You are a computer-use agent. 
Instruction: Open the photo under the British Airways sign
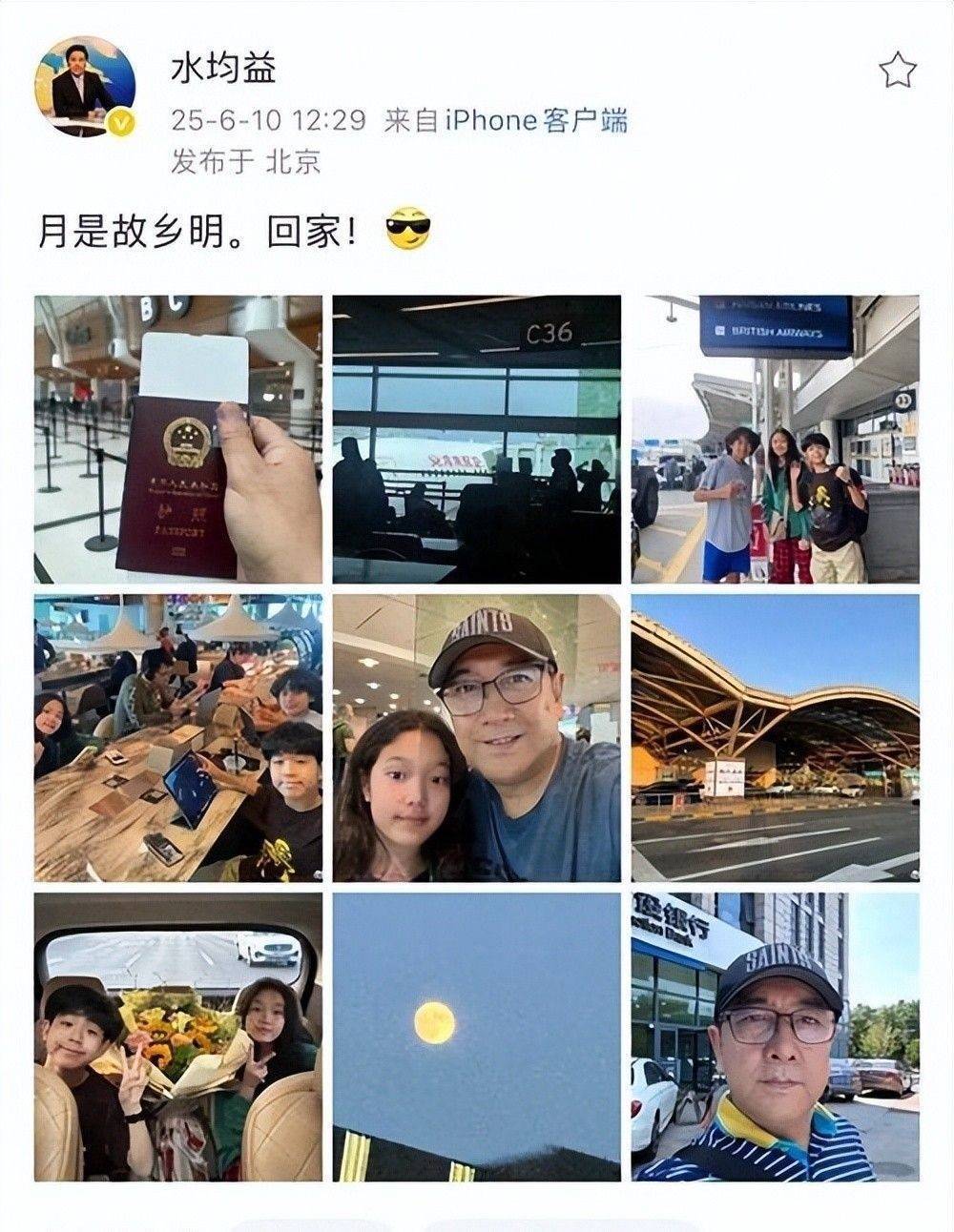tap(776, 440)
